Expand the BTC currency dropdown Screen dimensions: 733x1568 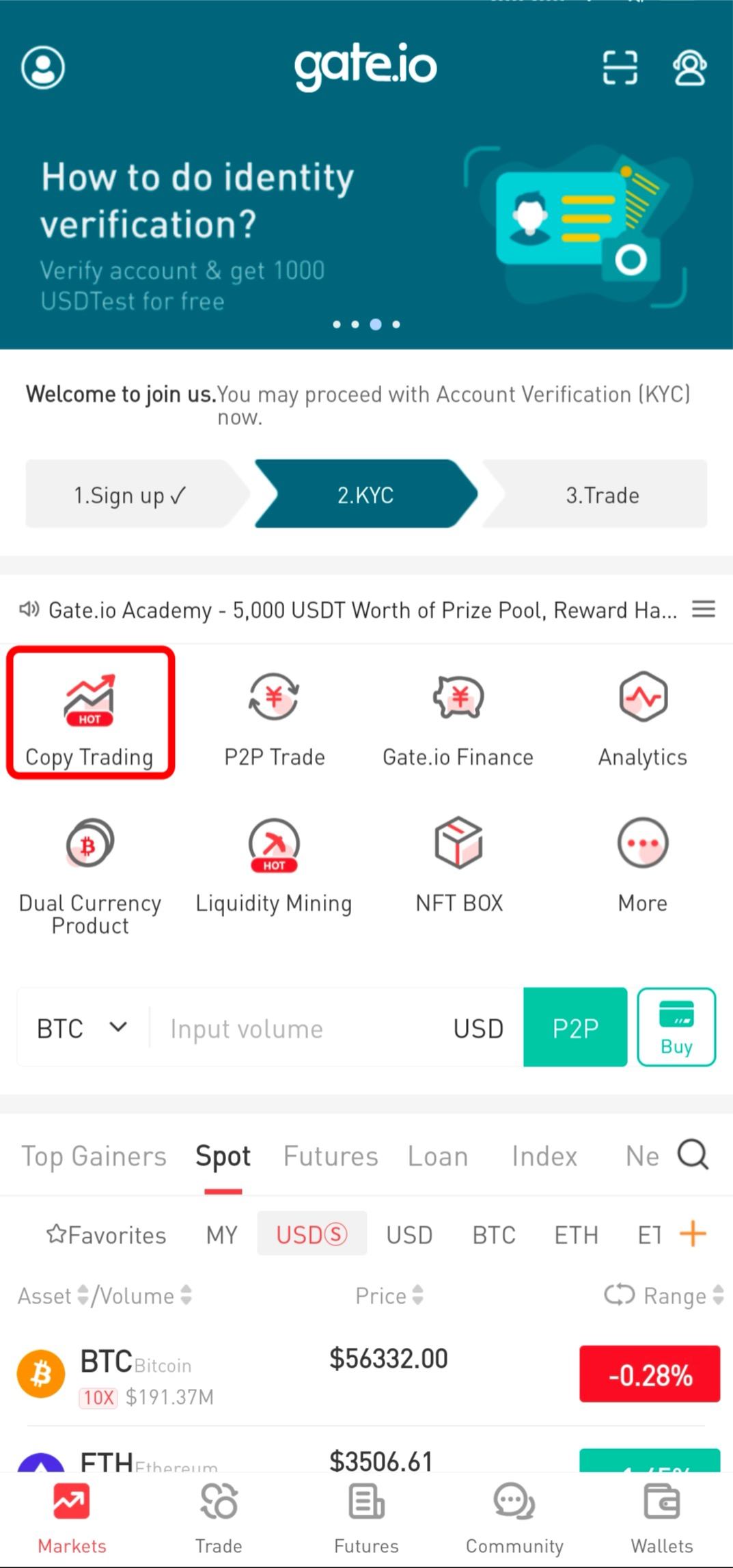82,1028
